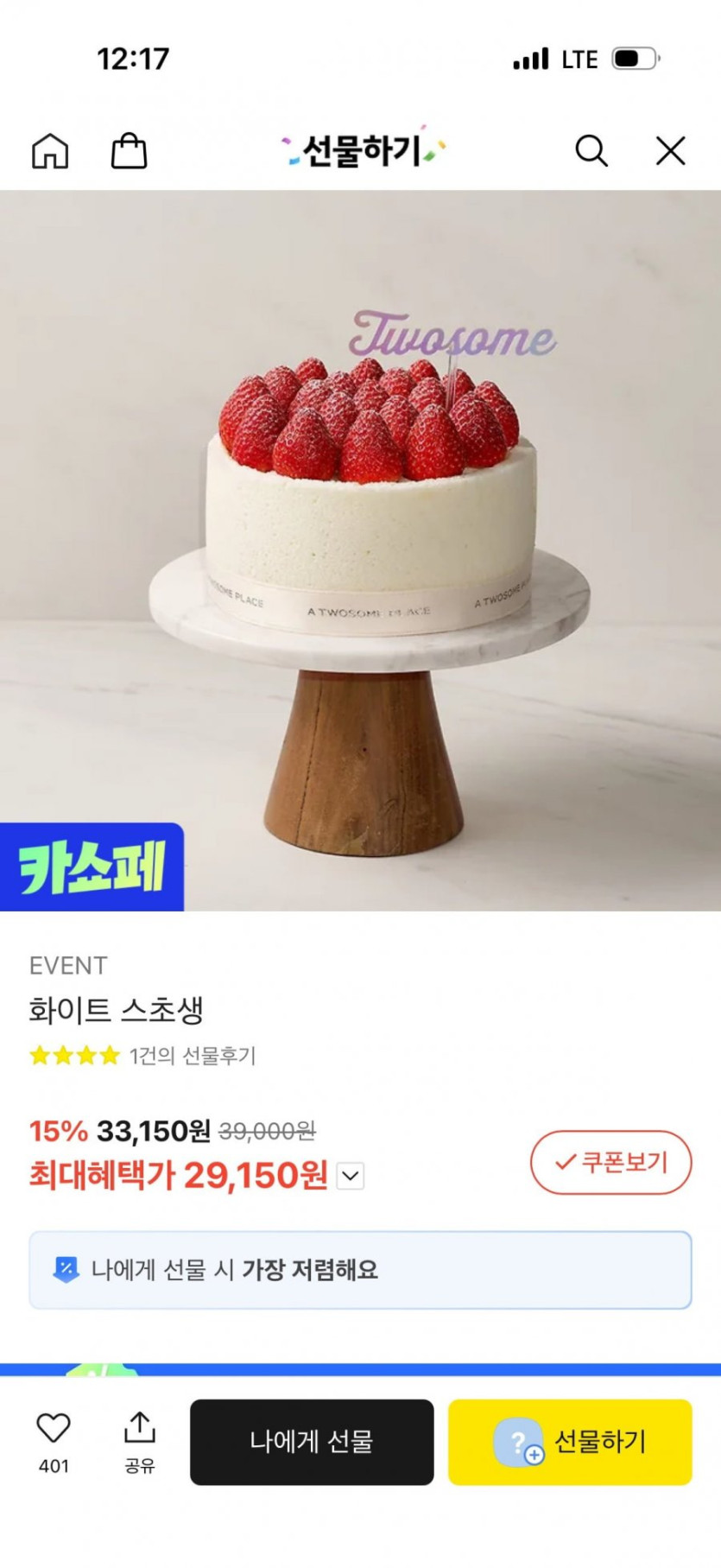Tap the yellow 선물하기 button
Screen dimensions: 721x1568
[570, 1442]
